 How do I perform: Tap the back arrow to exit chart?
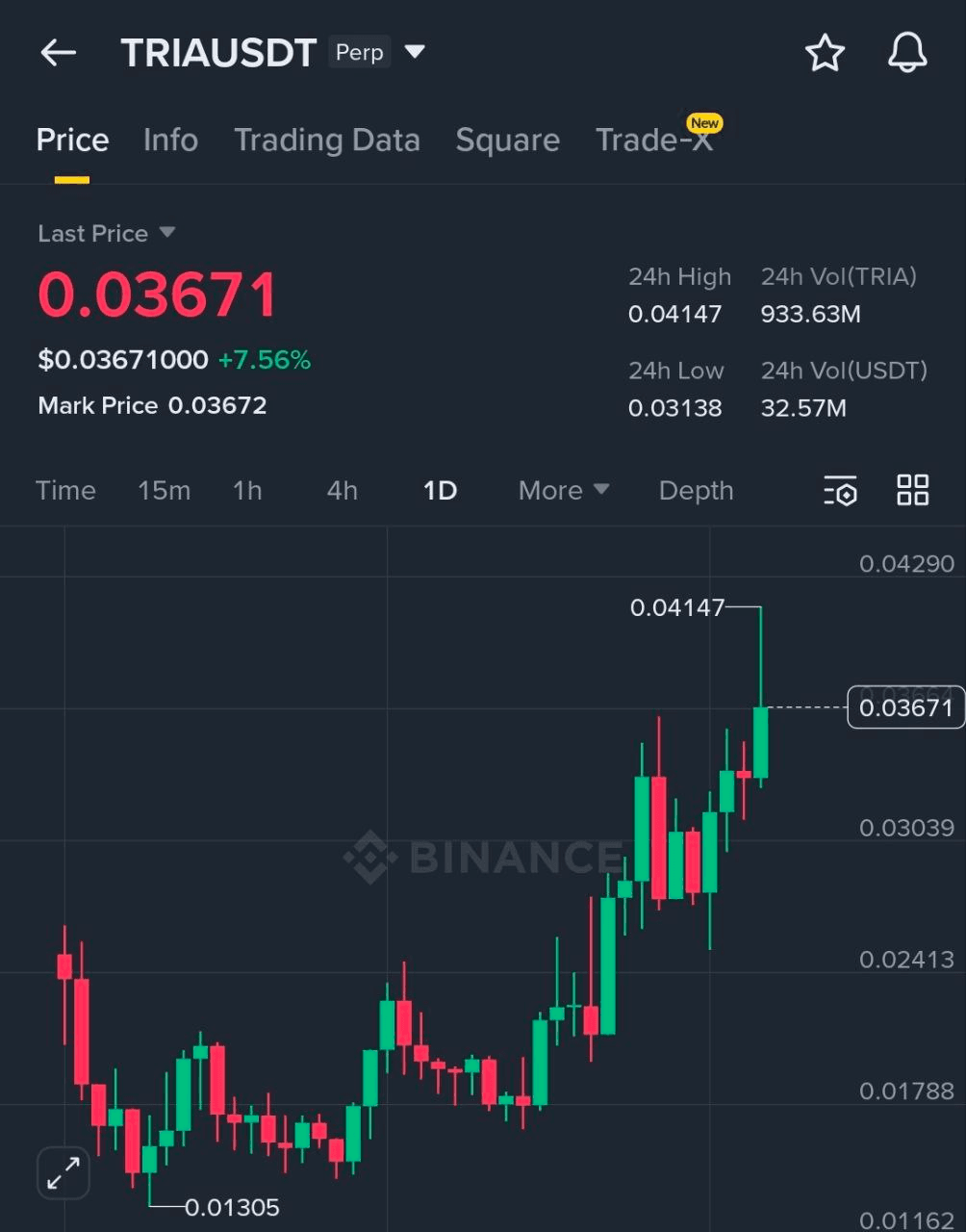58,53
